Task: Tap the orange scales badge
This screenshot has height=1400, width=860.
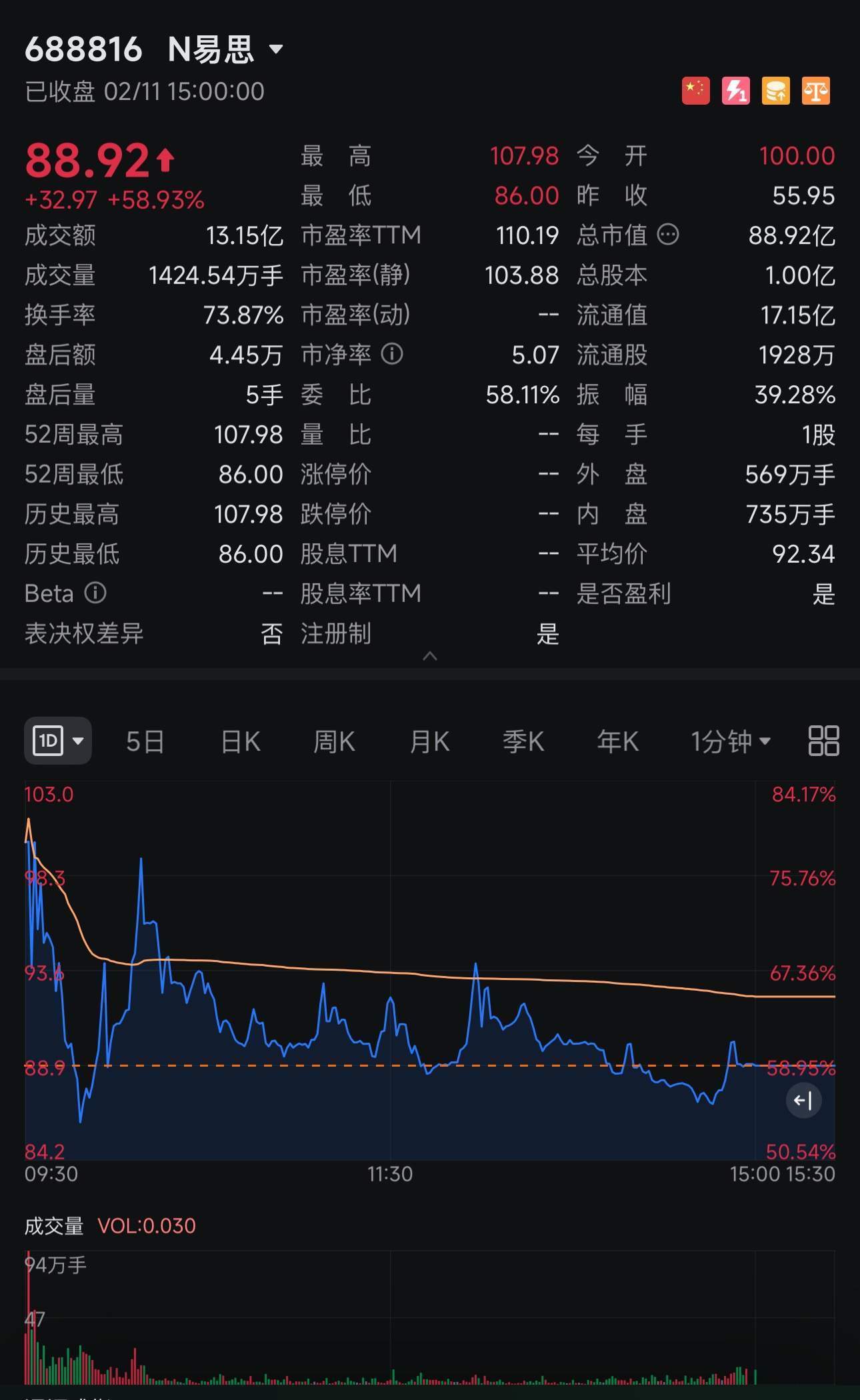Action: click(x=816, y=91)
